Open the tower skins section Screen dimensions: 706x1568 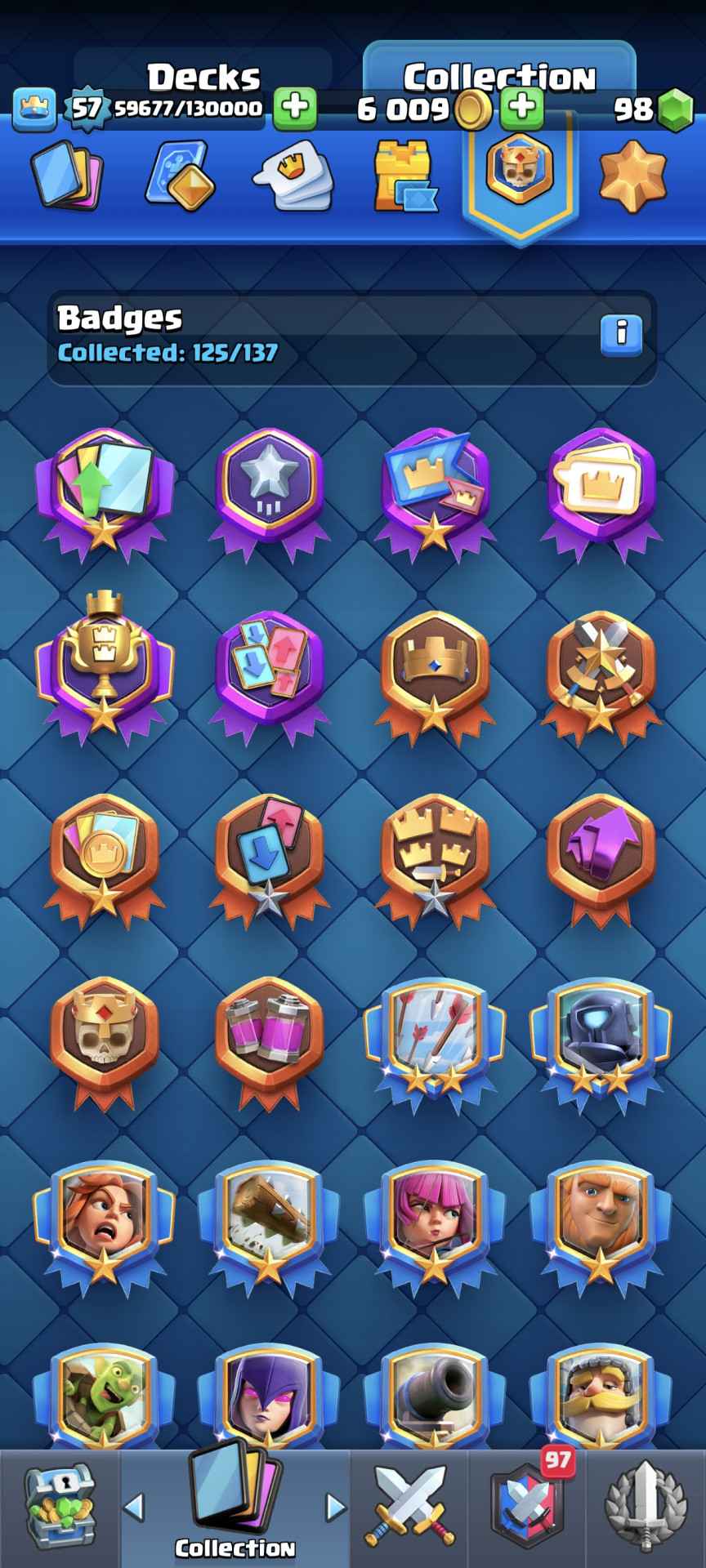405,176
